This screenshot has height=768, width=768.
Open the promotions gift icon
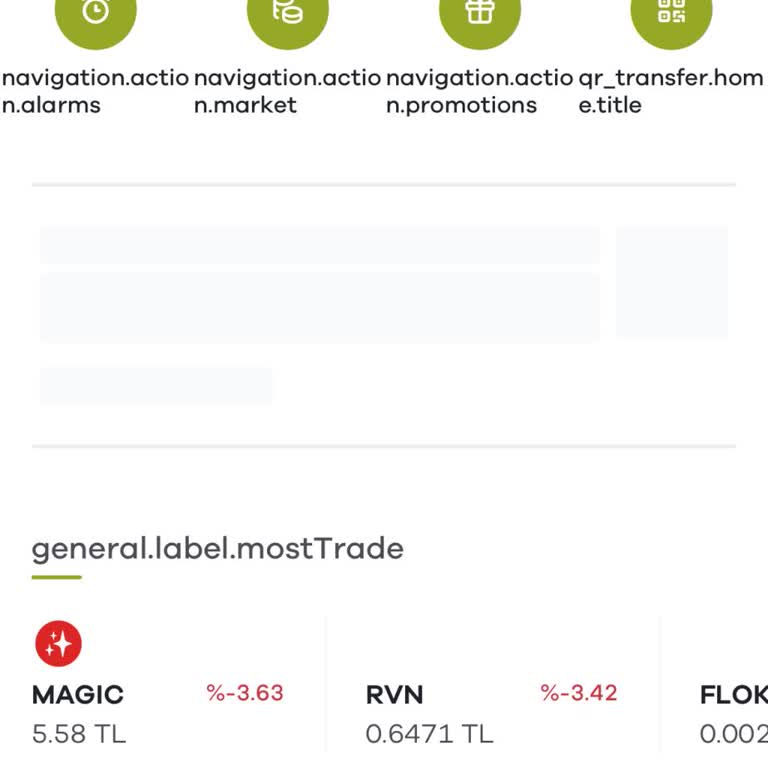(480, 15)
